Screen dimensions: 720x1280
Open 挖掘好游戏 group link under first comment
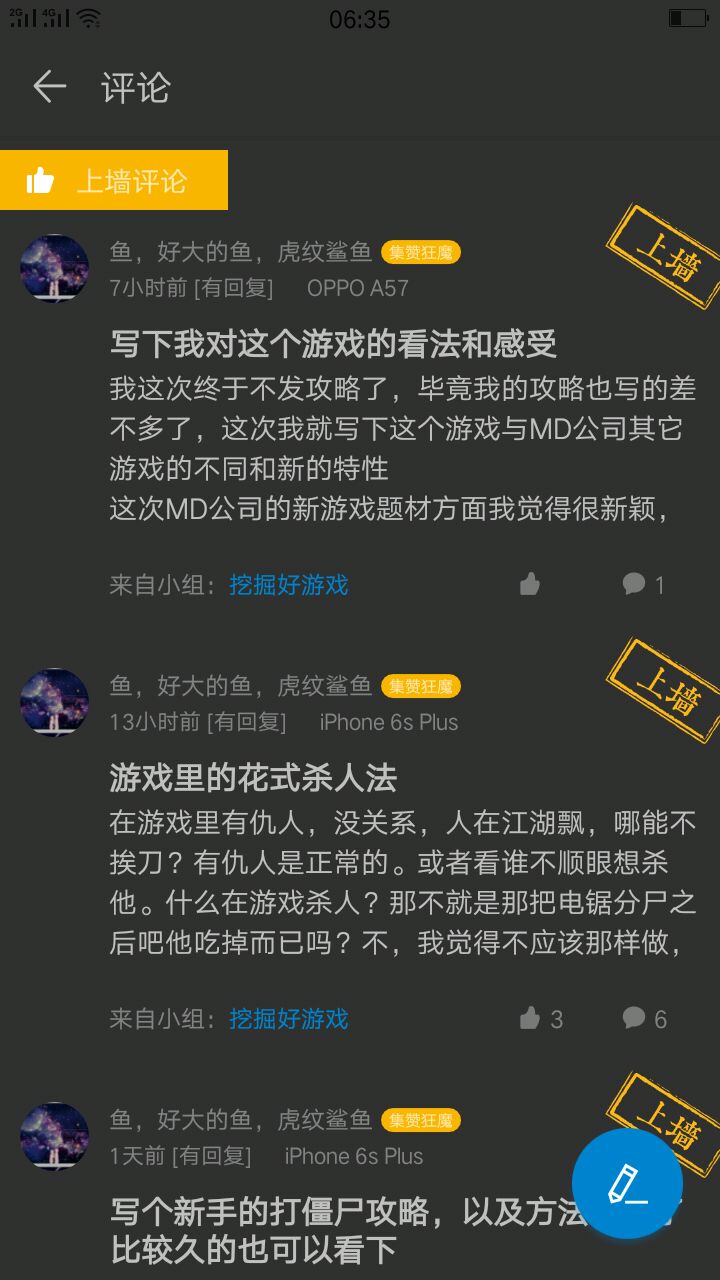tap(288, 585)
